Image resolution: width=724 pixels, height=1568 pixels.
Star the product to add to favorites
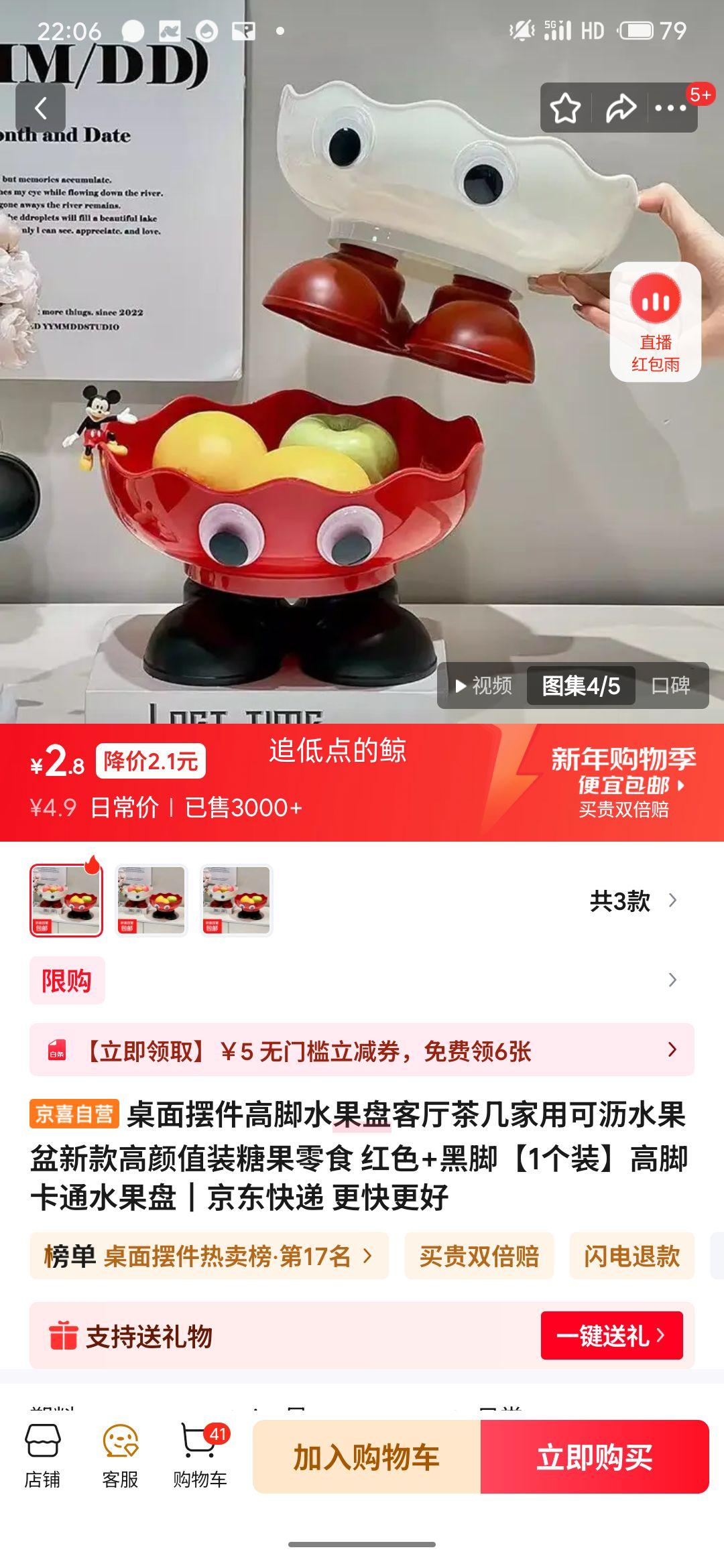coord(566,107)
